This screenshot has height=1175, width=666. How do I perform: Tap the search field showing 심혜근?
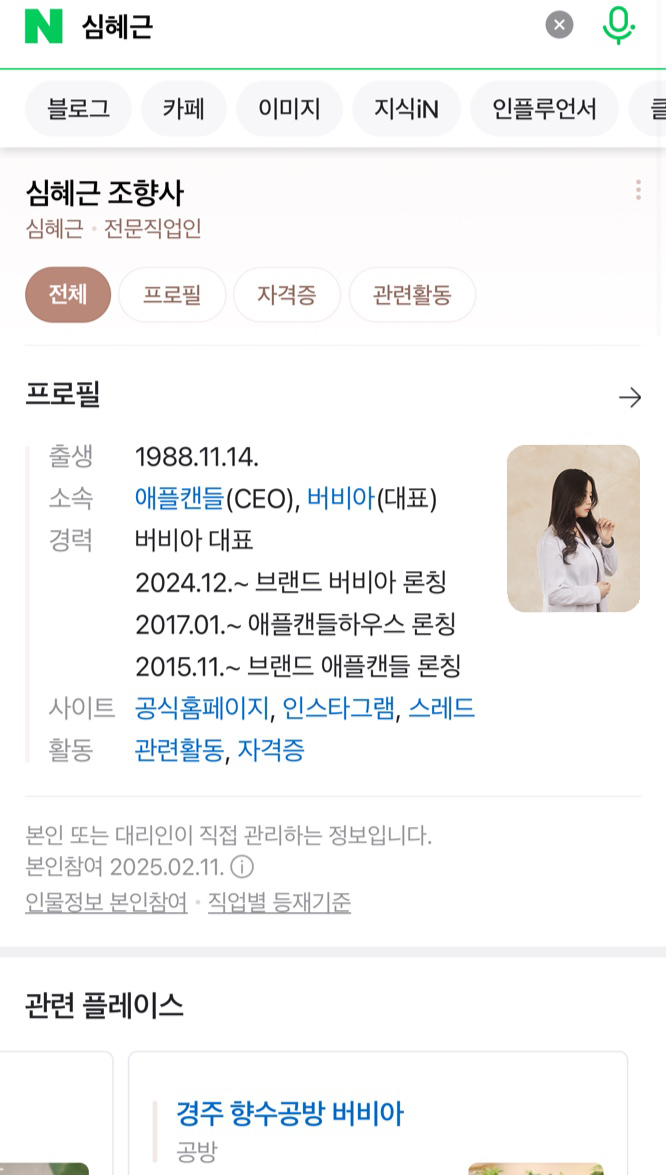coord(300,26)
